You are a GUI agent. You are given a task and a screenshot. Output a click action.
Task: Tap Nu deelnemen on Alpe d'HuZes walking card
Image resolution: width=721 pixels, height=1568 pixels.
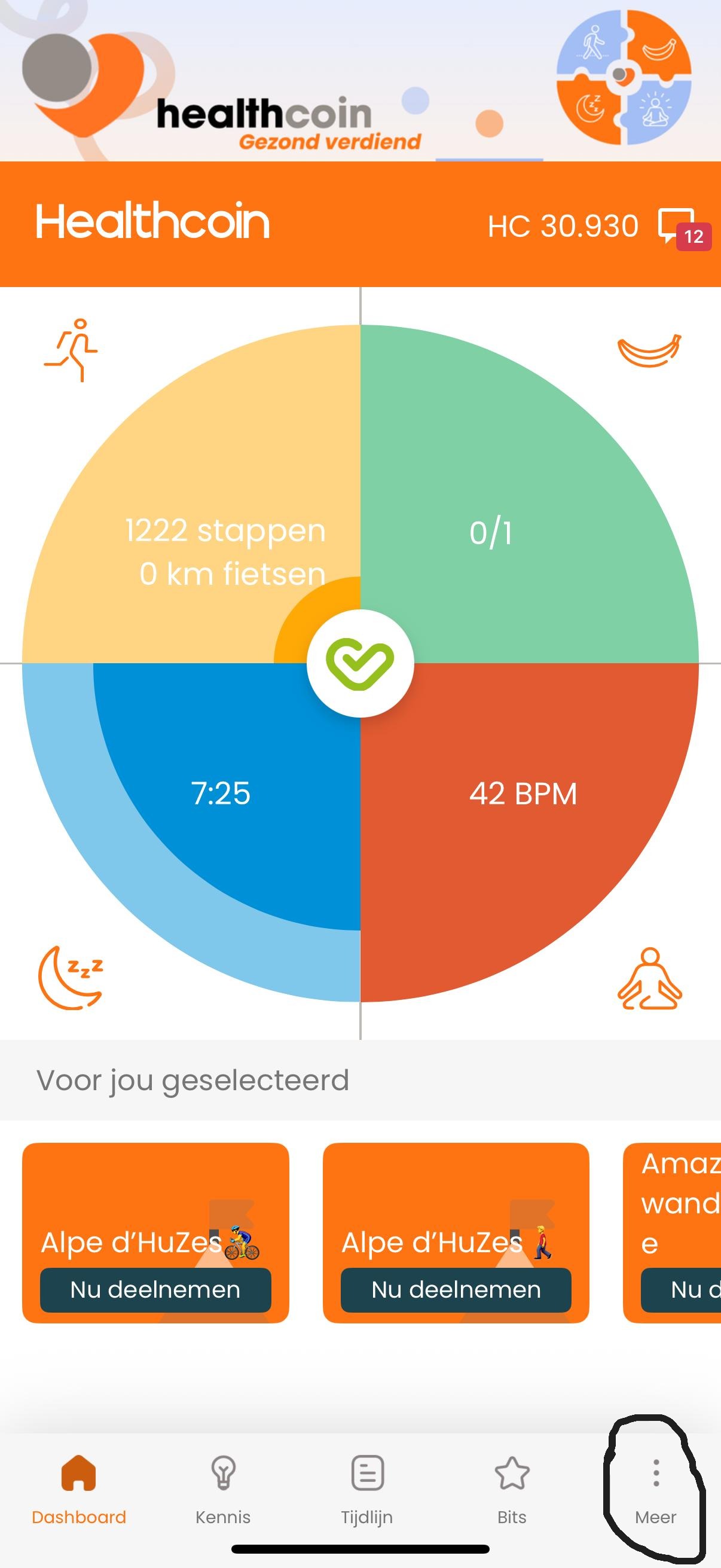click(x=455, y=1290)
